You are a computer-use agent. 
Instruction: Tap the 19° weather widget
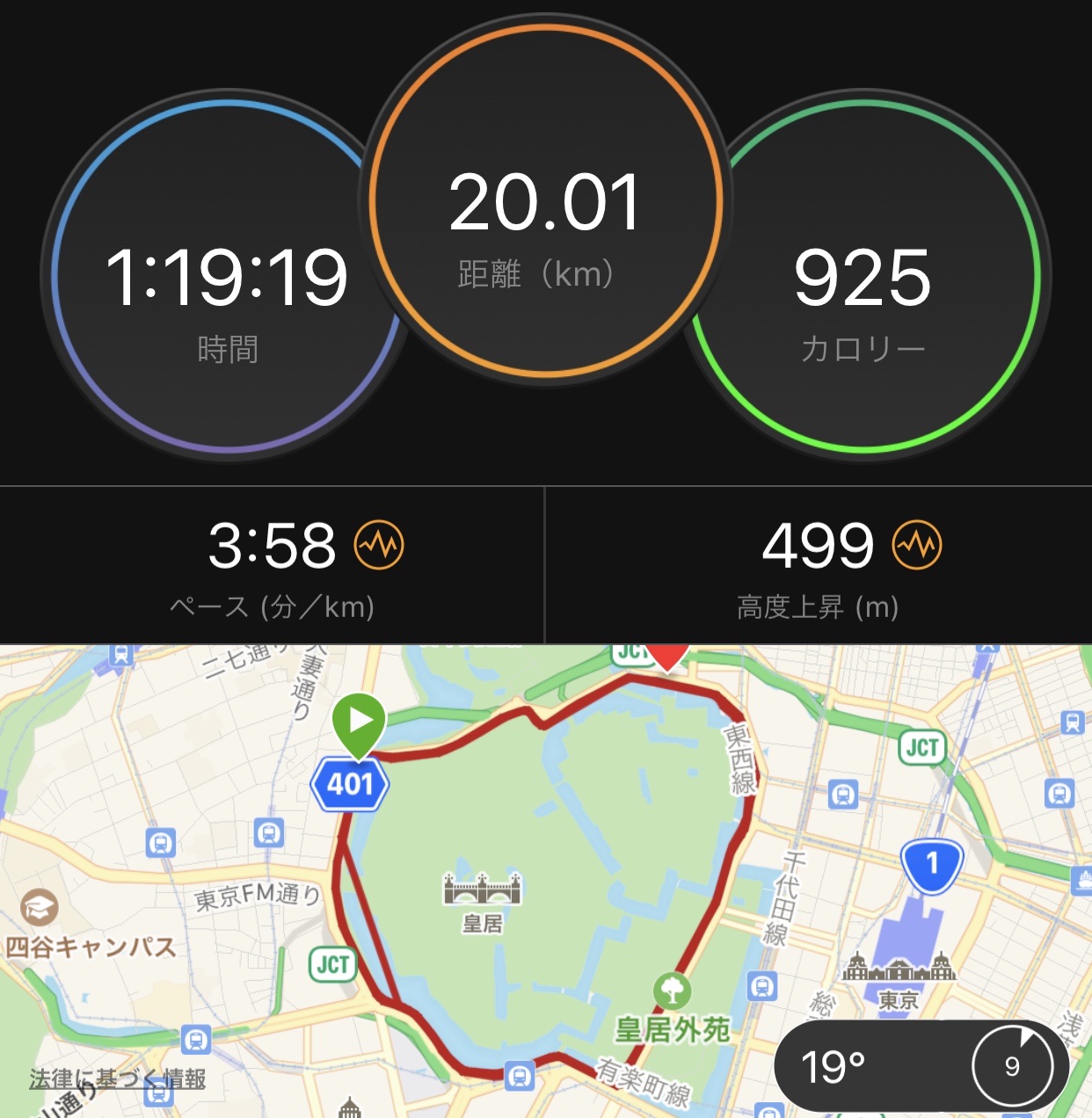click(919, 1066)
